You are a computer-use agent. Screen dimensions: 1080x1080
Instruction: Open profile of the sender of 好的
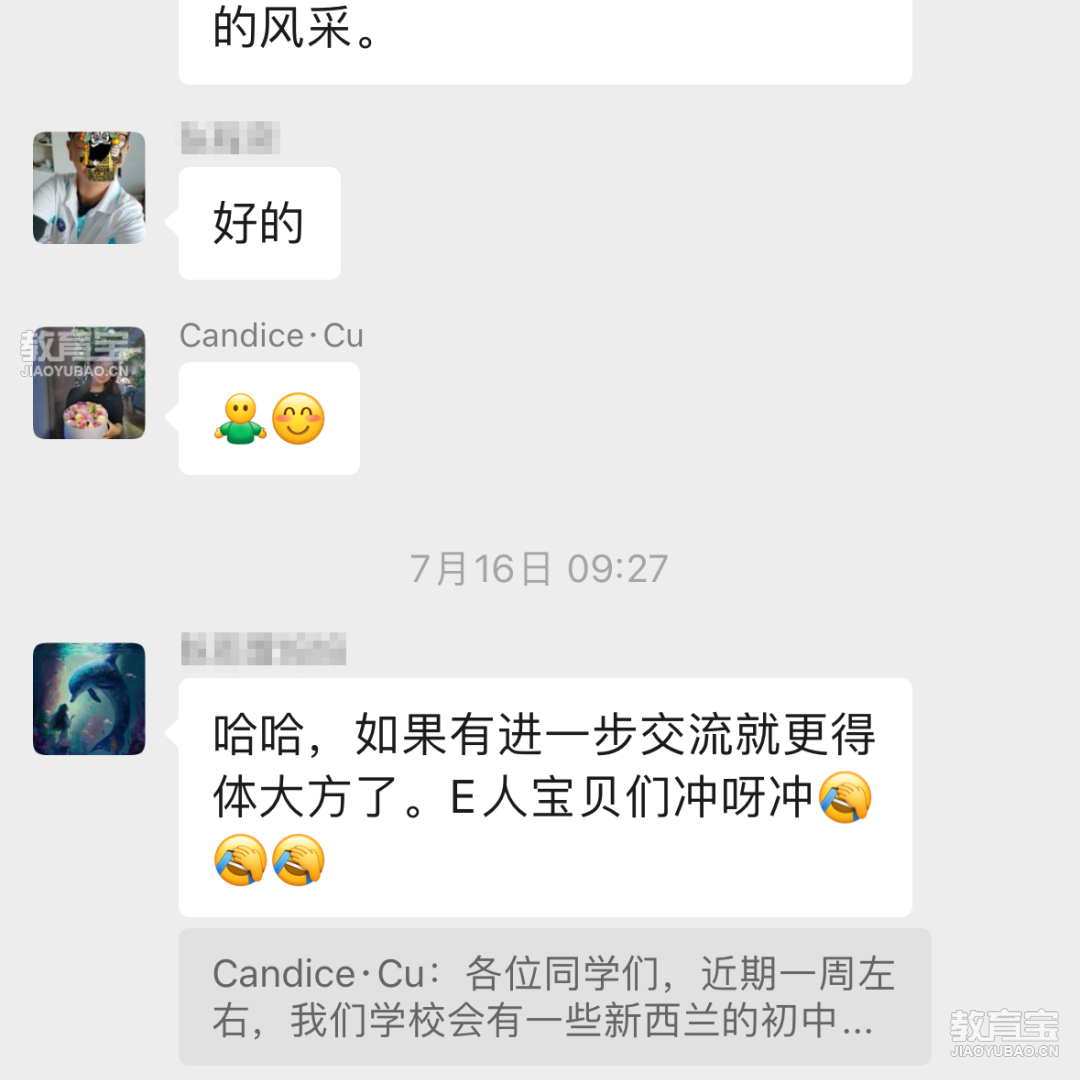89,188
